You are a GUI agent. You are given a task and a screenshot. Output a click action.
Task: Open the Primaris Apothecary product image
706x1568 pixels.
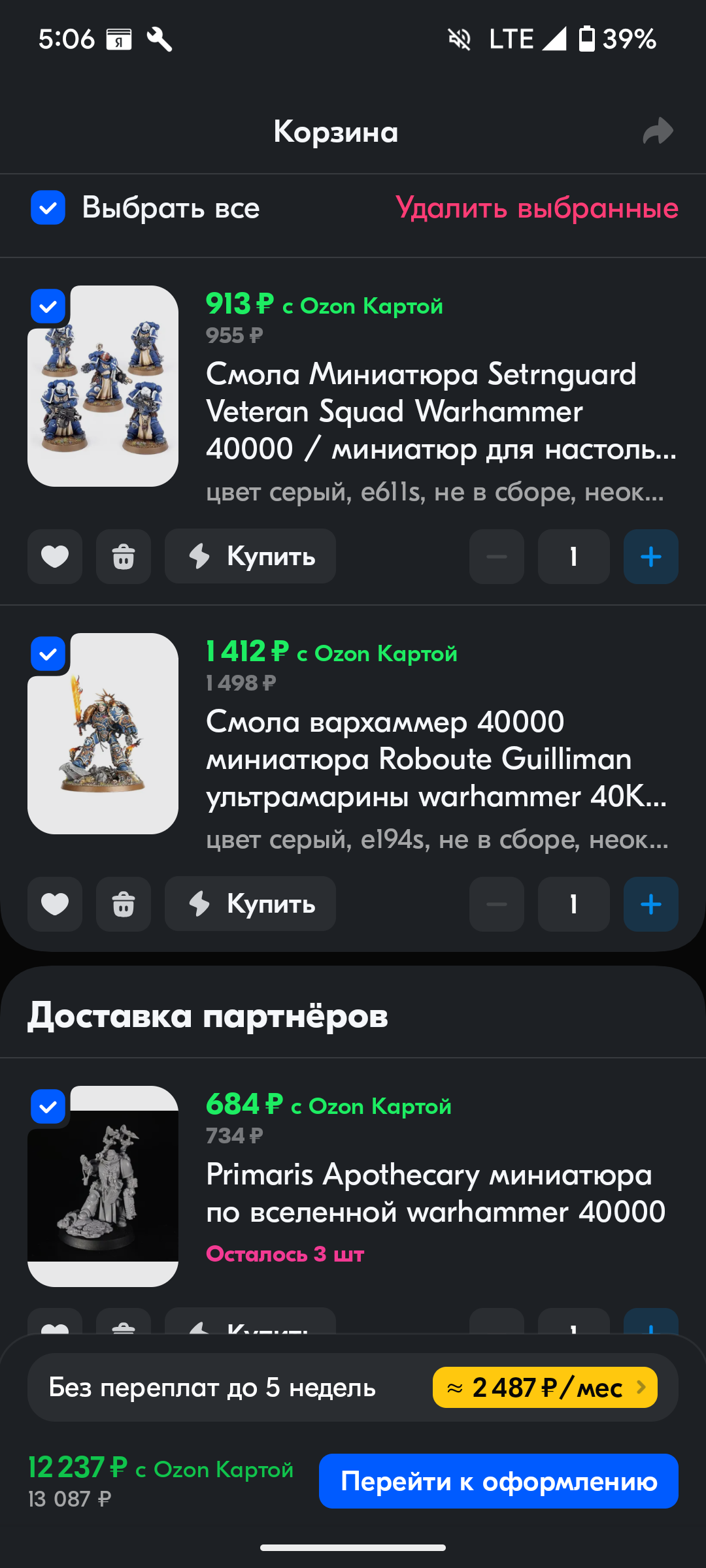103,1186
